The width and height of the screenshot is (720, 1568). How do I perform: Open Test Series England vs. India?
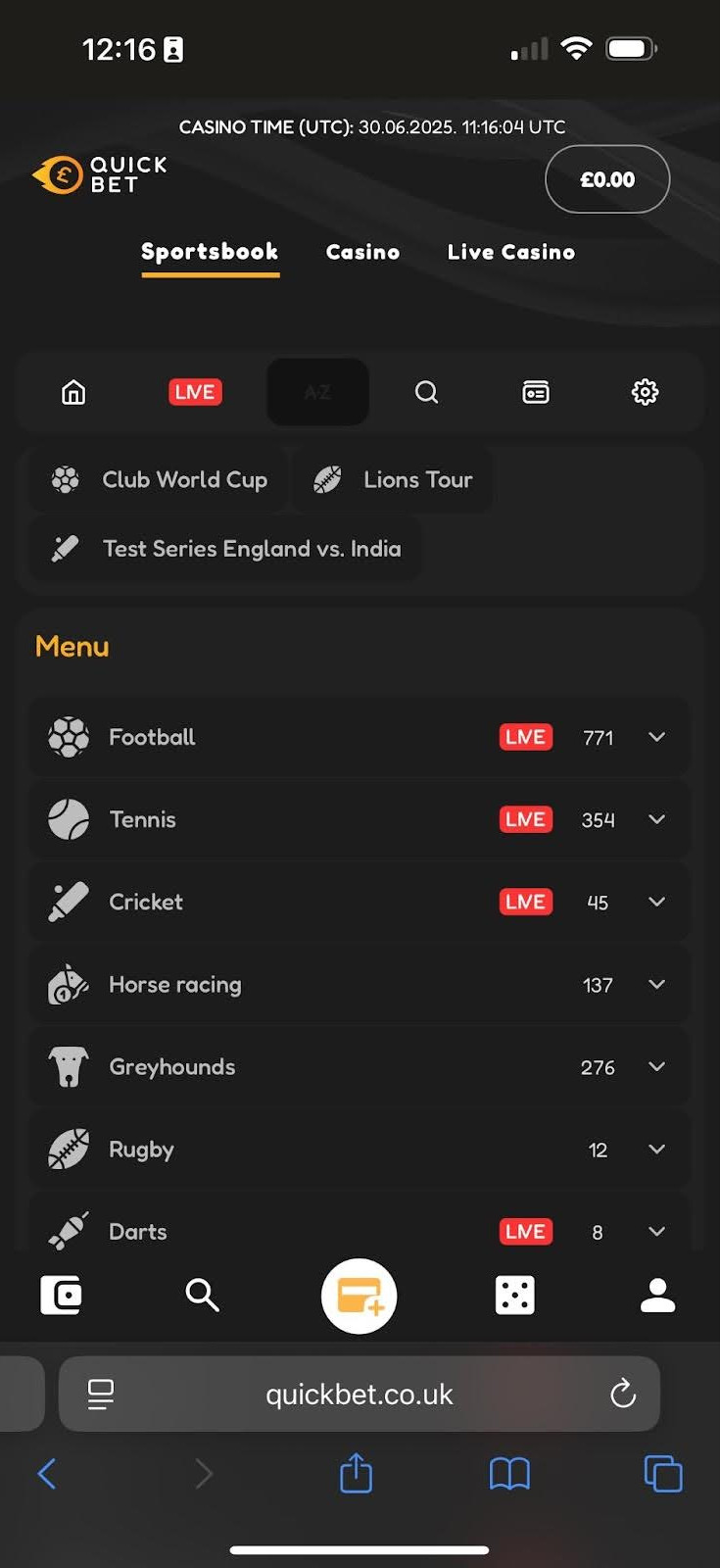[227, 549]
